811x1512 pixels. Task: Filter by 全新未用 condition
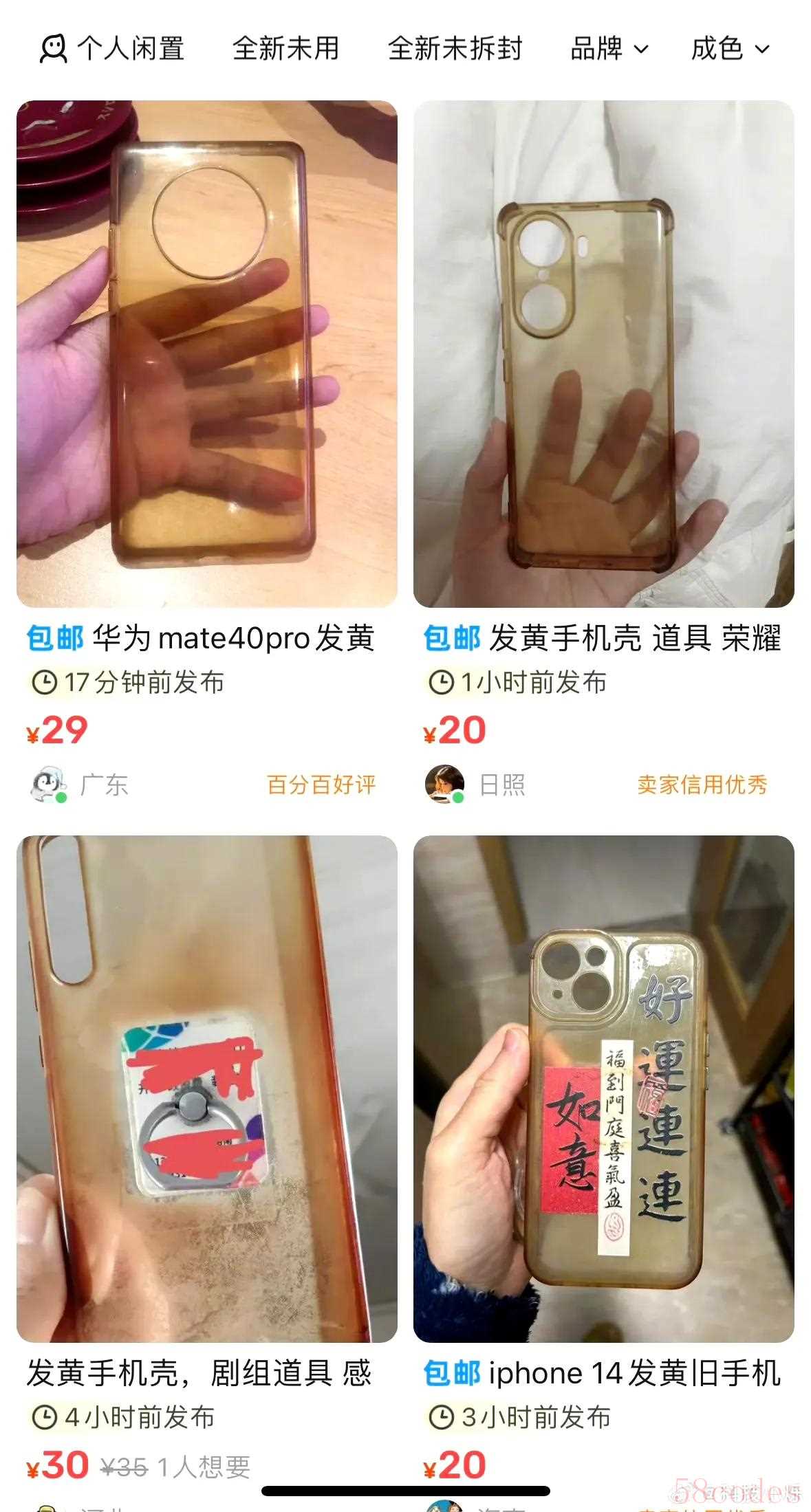click(x=285, y=49)
